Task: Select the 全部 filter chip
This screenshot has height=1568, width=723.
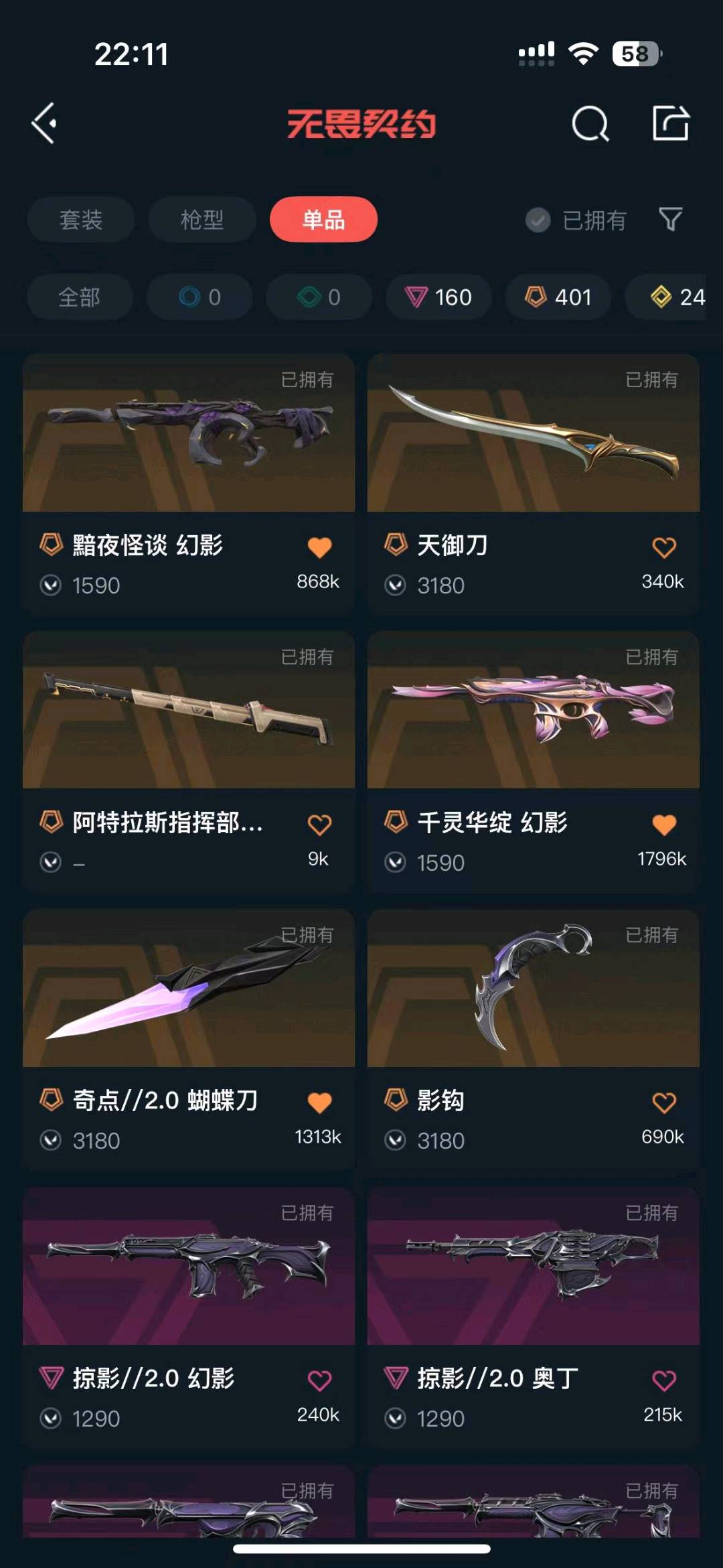Action: click(x=79, y=297)
